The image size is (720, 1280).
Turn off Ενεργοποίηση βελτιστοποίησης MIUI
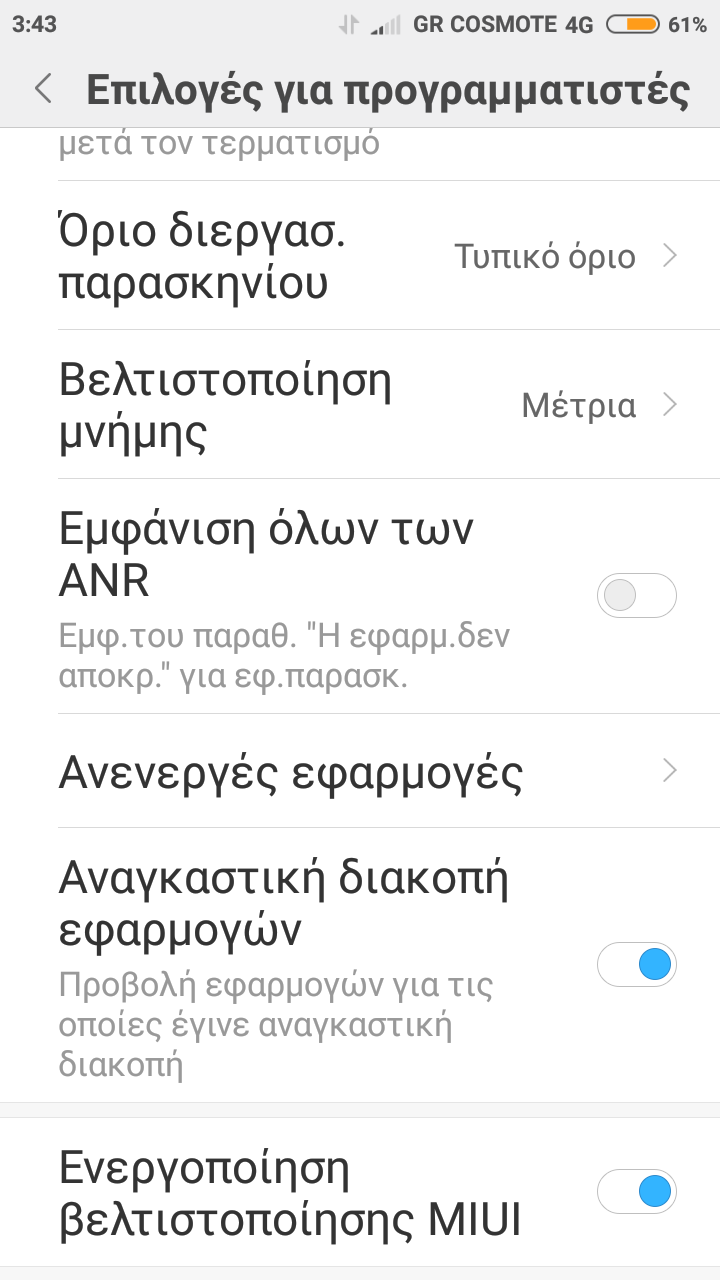tap(636, 1192)
